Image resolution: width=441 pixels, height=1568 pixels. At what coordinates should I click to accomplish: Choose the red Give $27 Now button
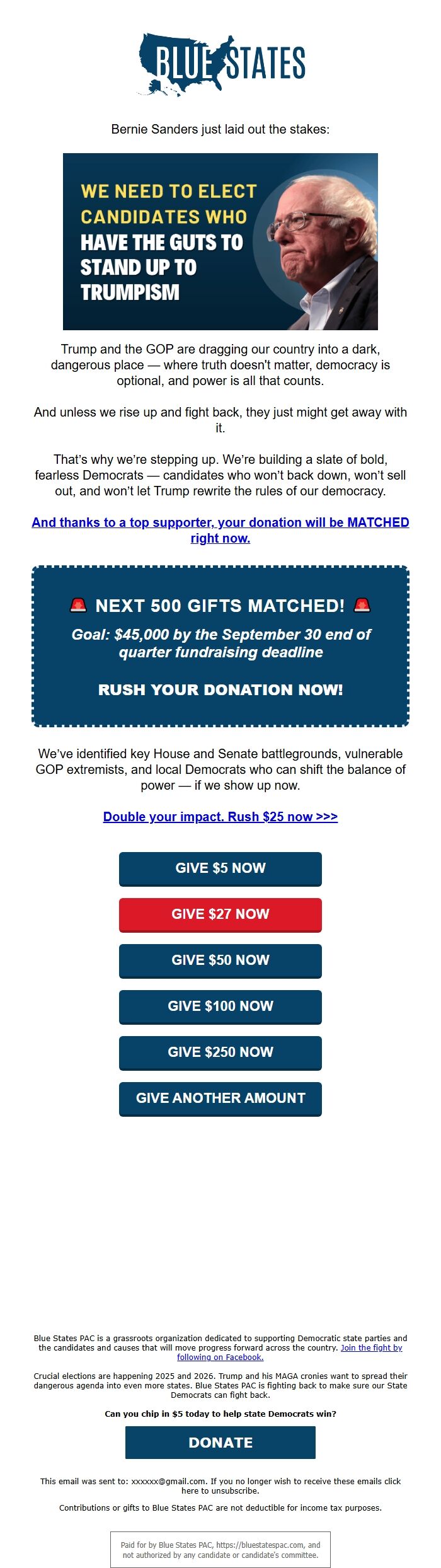pos(220,914)
